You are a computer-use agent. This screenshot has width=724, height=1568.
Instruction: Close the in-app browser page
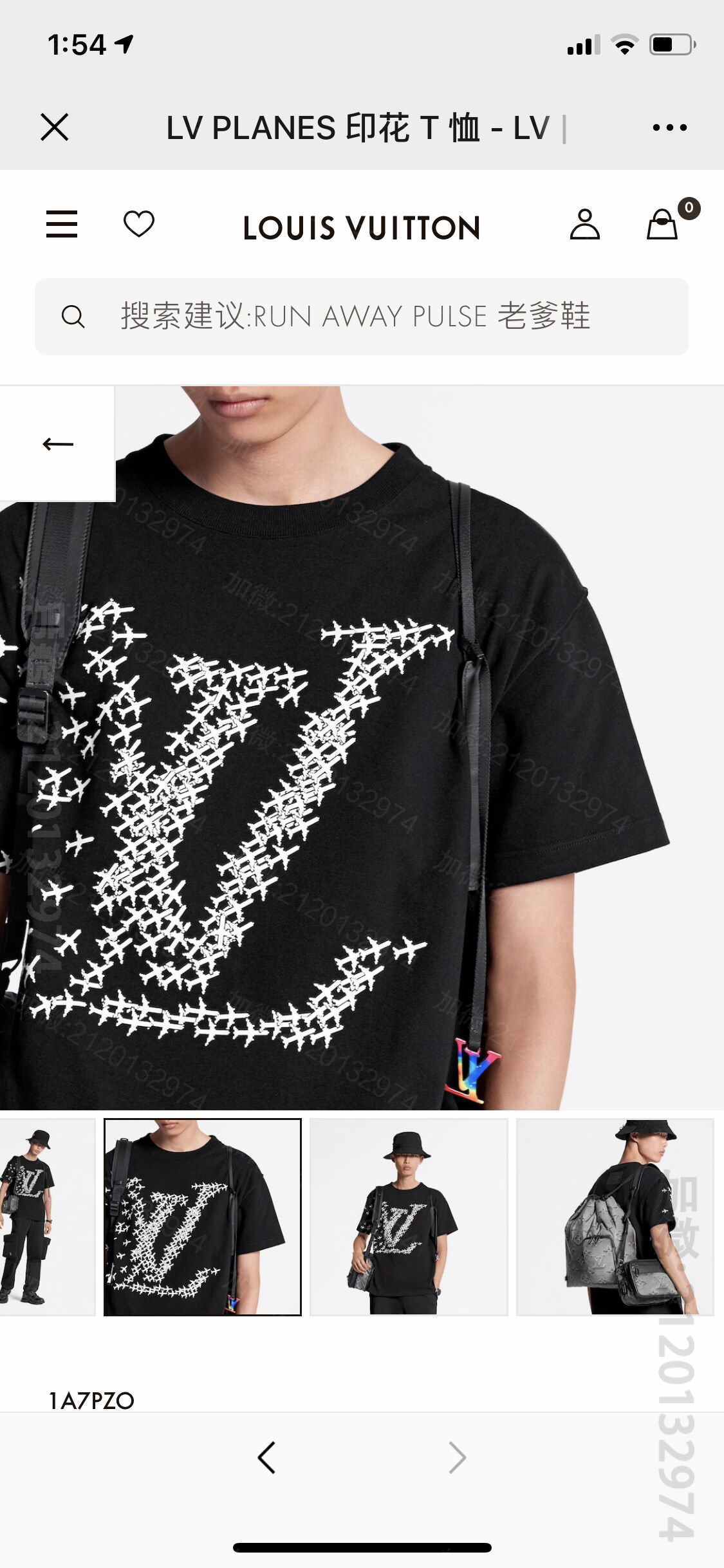[55, 127]
